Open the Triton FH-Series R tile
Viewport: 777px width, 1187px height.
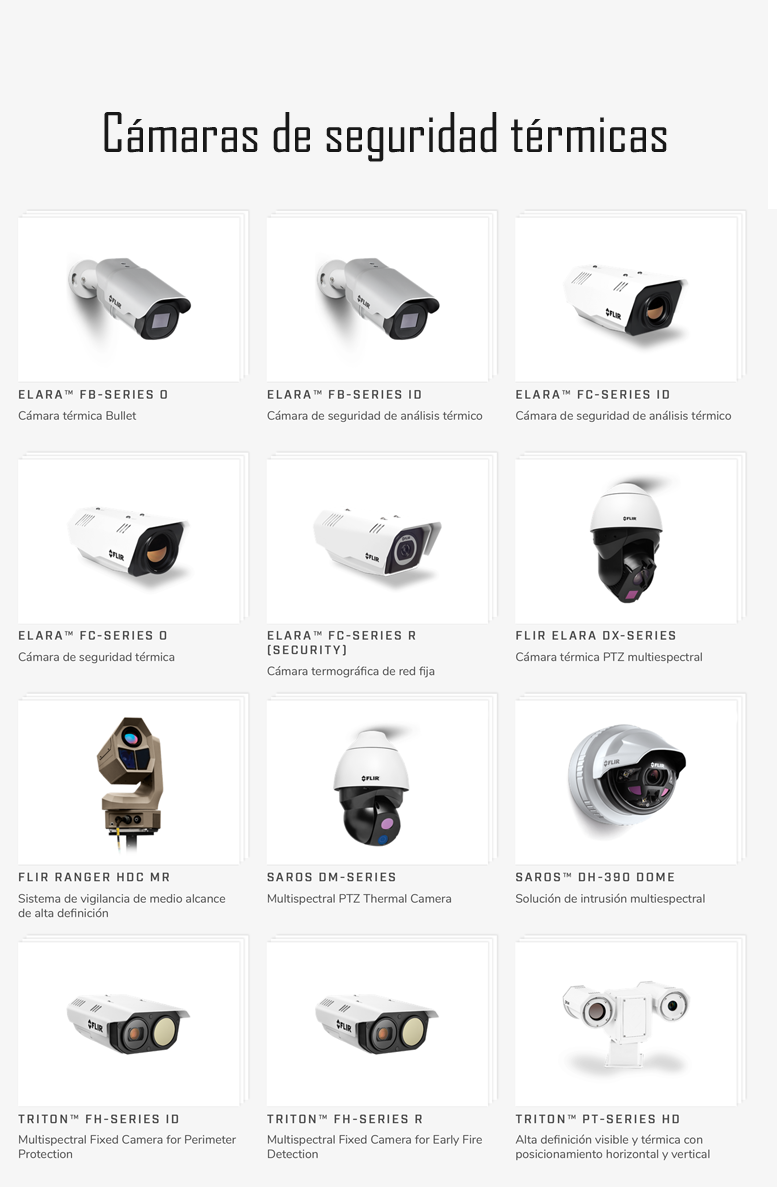click(x=378, y=1024)
